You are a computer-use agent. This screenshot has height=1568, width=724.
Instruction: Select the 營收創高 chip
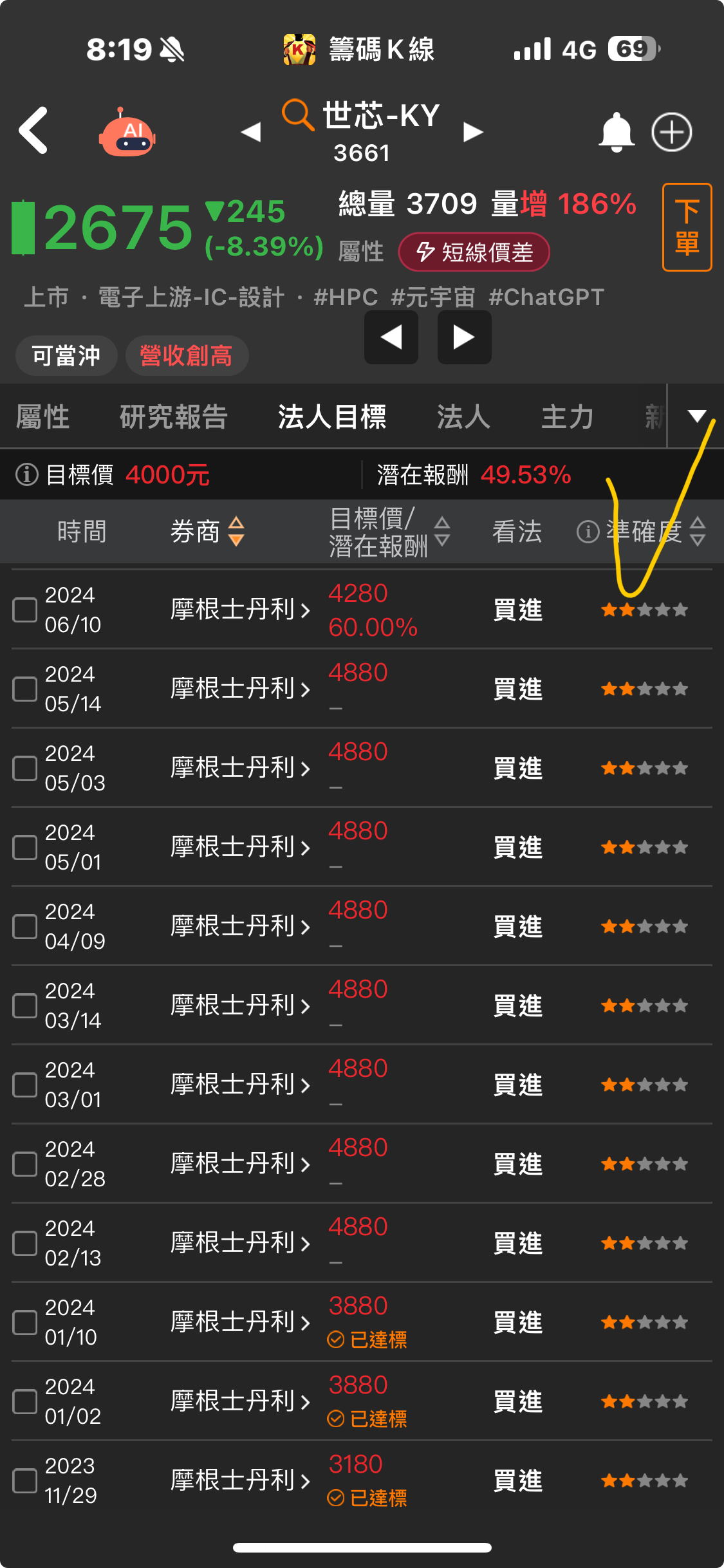[x=187, y=355]
